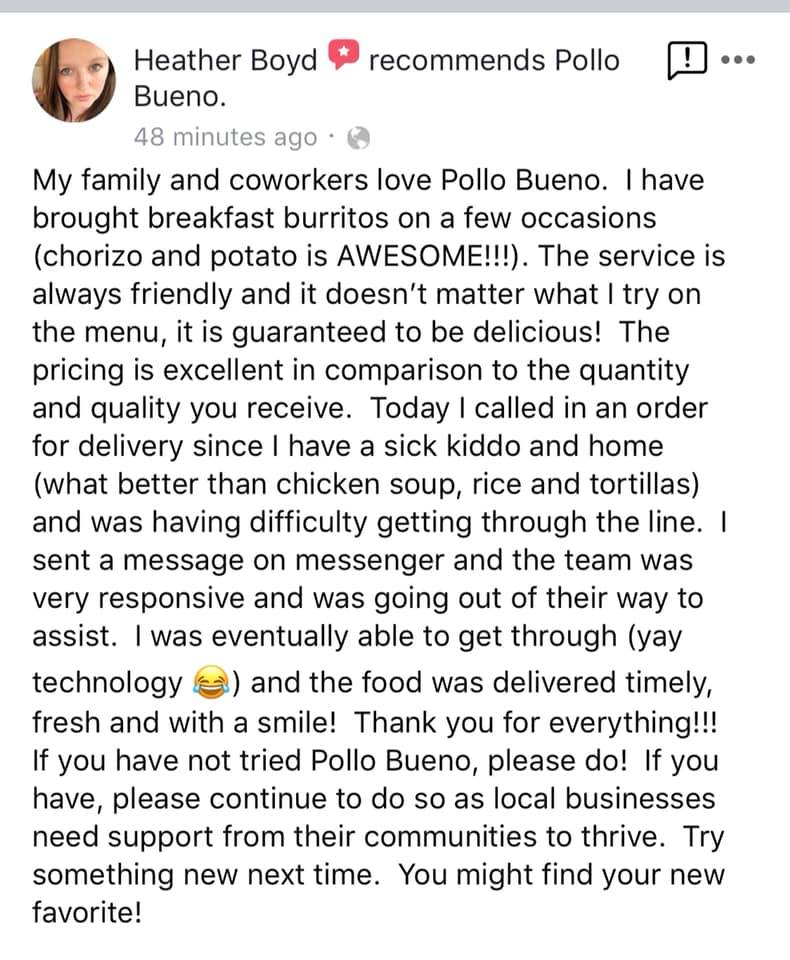Viewport: 790px width, 960px height.
Task: Open Heather Boyd's profile picture
Action: coord(74,82)
